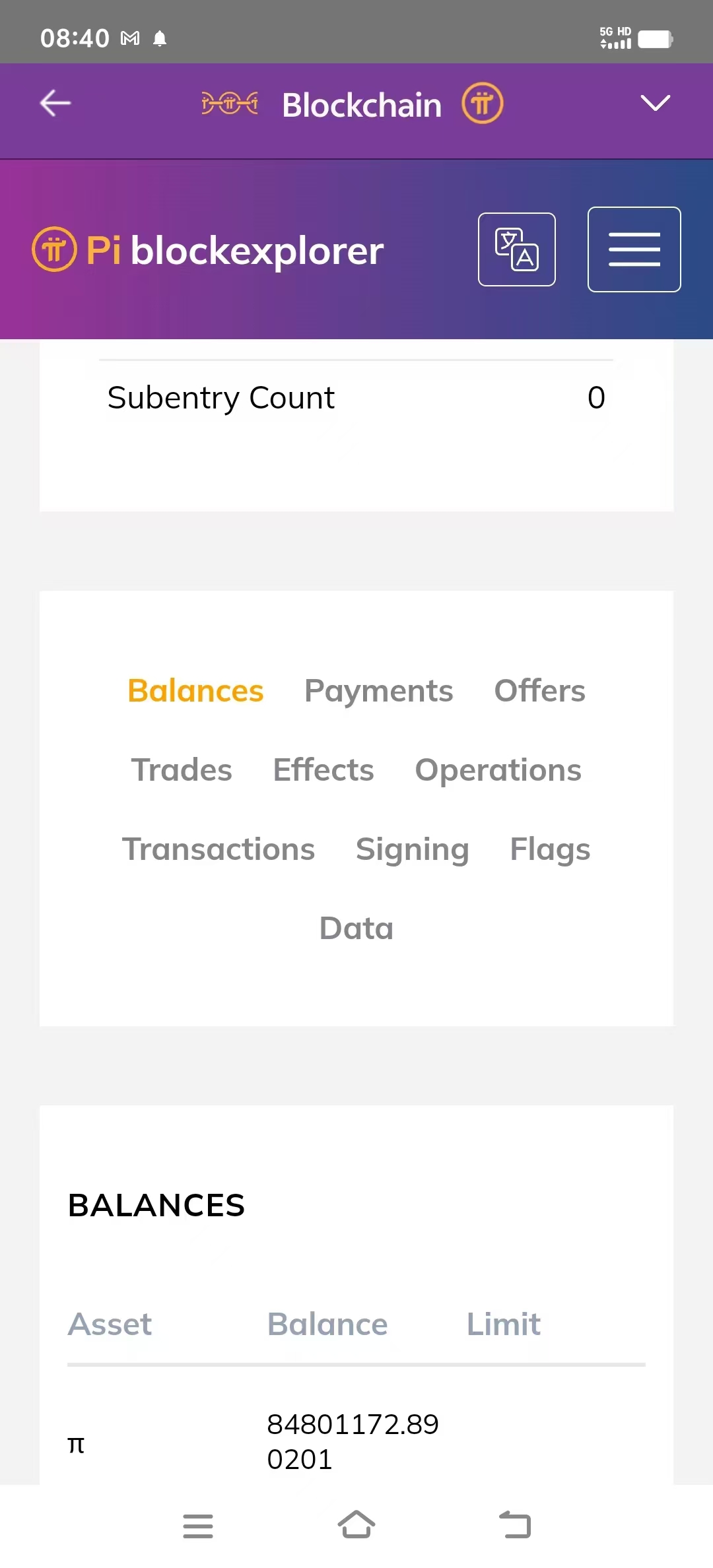713x1568 pixels.
Task: Open the Signing tab
Action: click(x=412, y=849)
